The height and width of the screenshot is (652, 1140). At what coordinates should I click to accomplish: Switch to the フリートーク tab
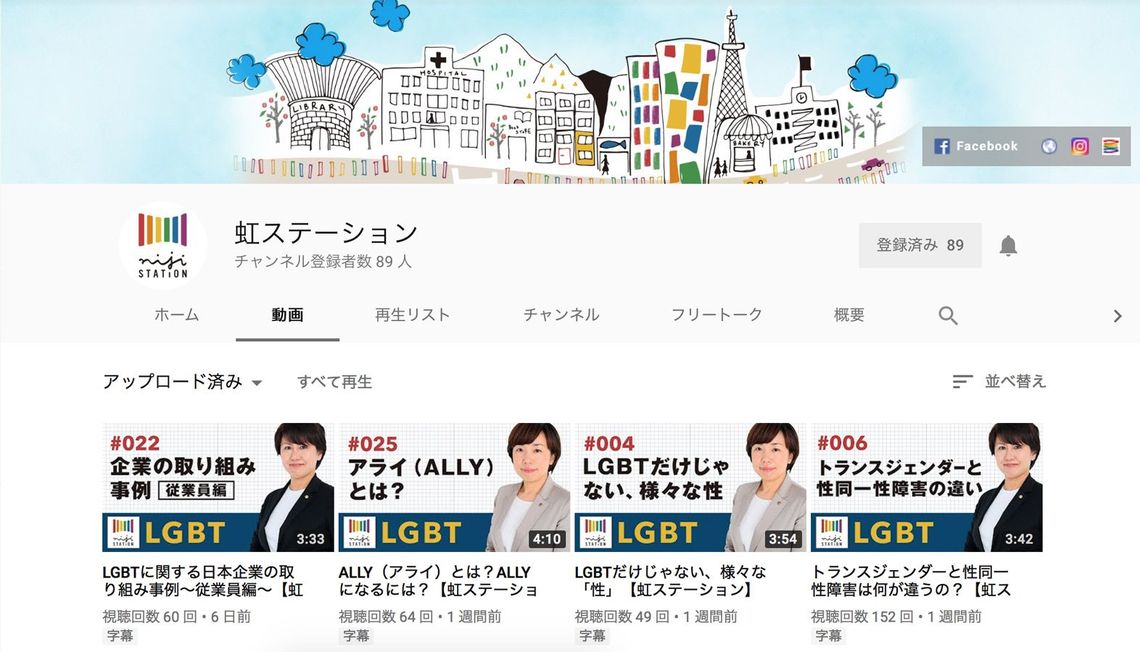[716, 315]
